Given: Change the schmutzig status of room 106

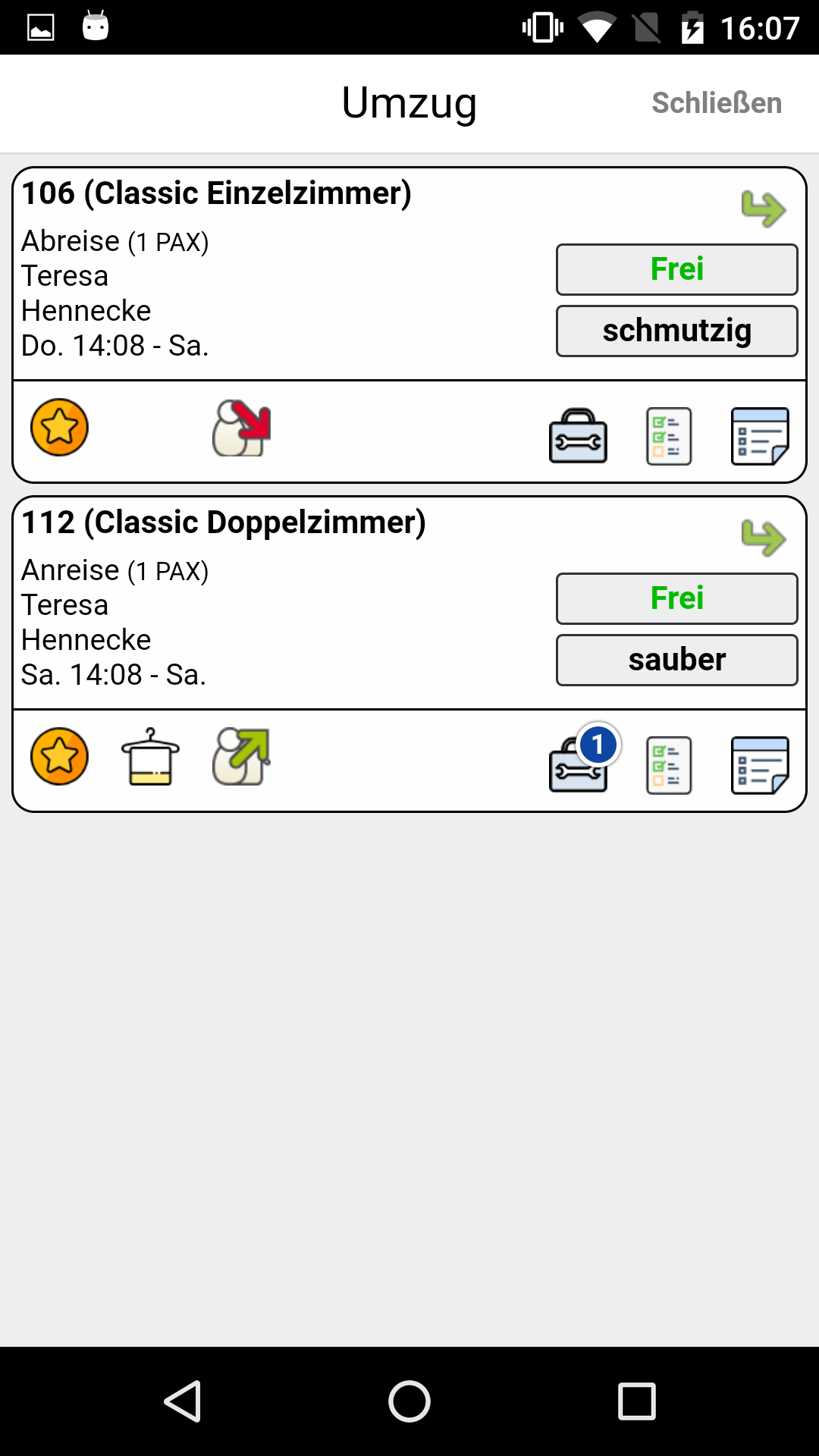Looking at the screenshot, I should (x=676, y=331).
